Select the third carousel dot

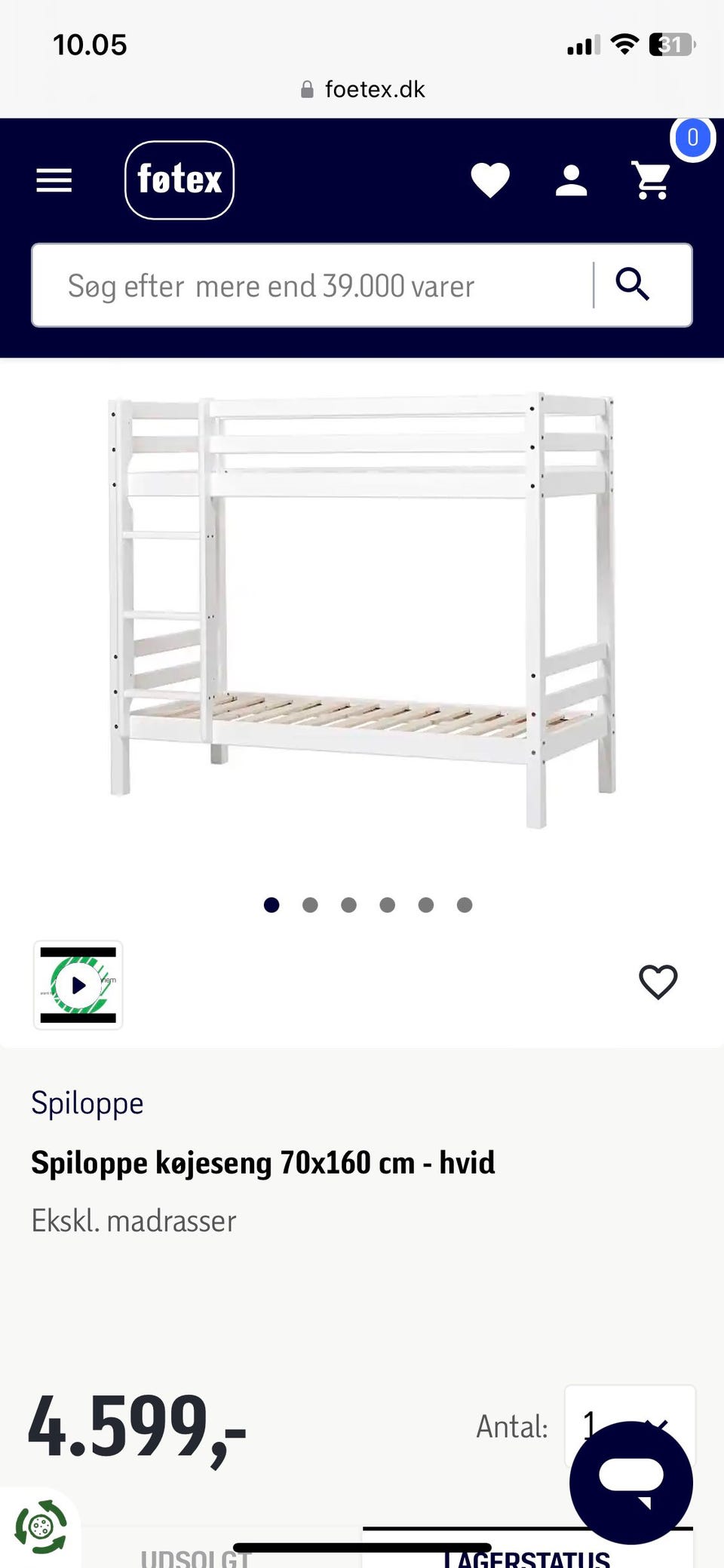click(x=348, y=905)
